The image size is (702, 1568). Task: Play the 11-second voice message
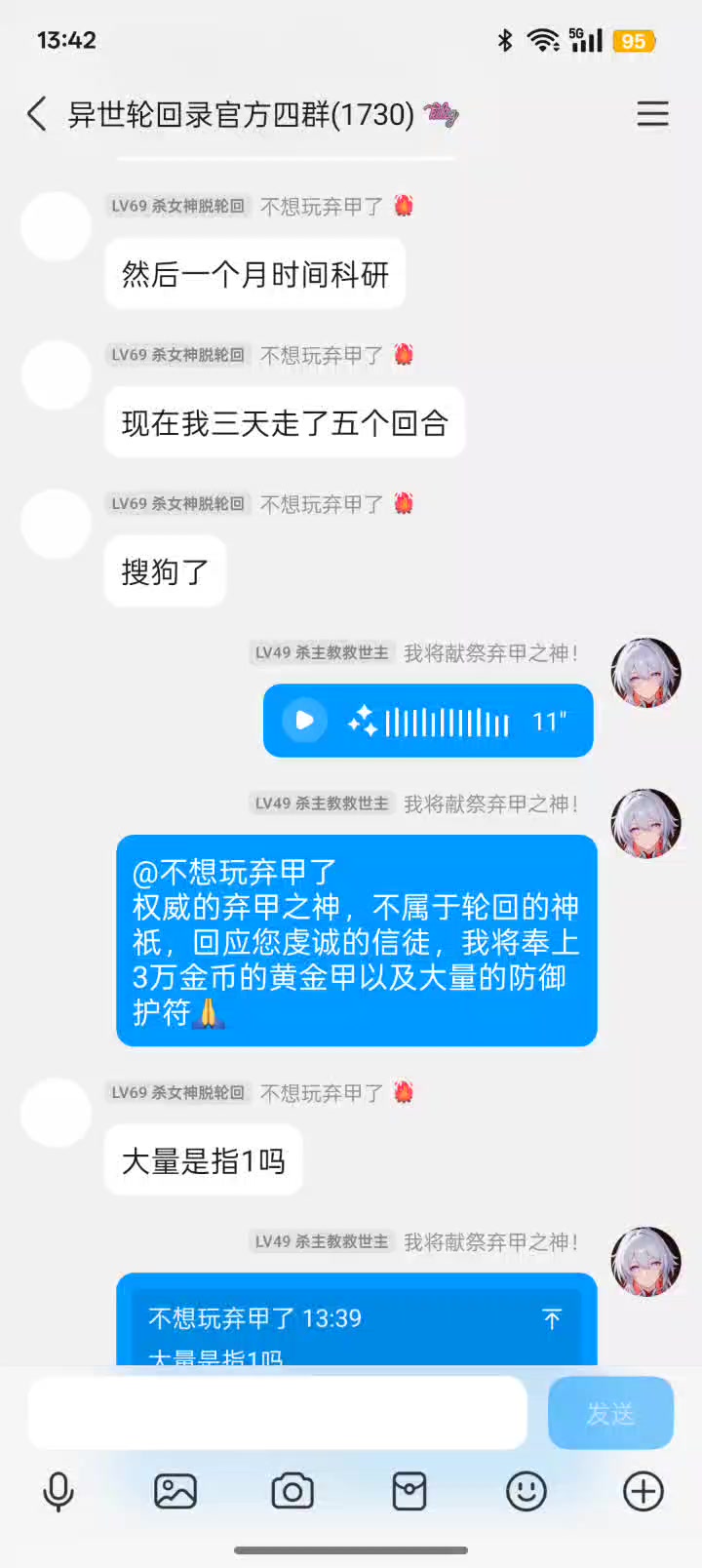click(x=304, y=721)
